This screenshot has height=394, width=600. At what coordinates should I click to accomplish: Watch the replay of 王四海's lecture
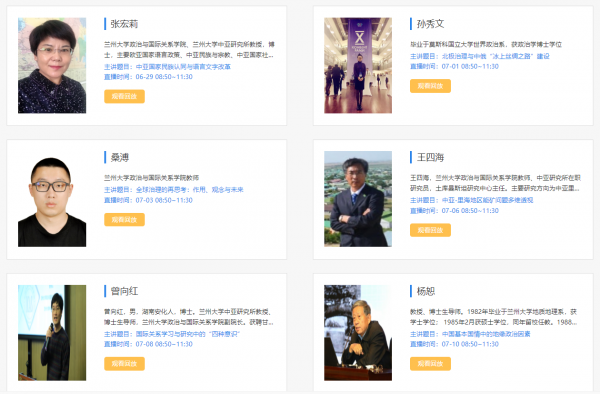[430, 230]
